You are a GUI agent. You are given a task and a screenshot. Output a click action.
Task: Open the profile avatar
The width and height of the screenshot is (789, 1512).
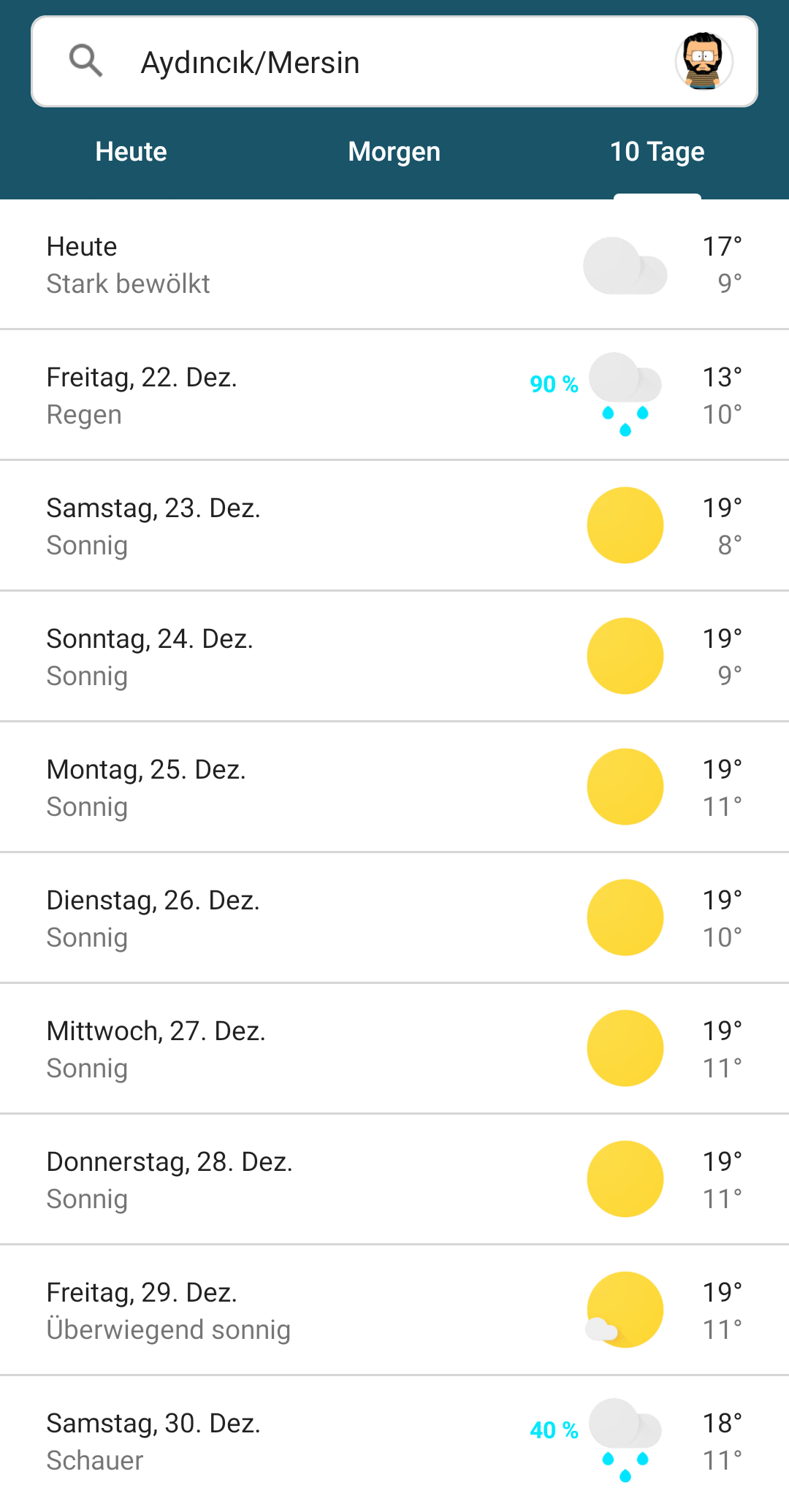click(x=704, y=61)
